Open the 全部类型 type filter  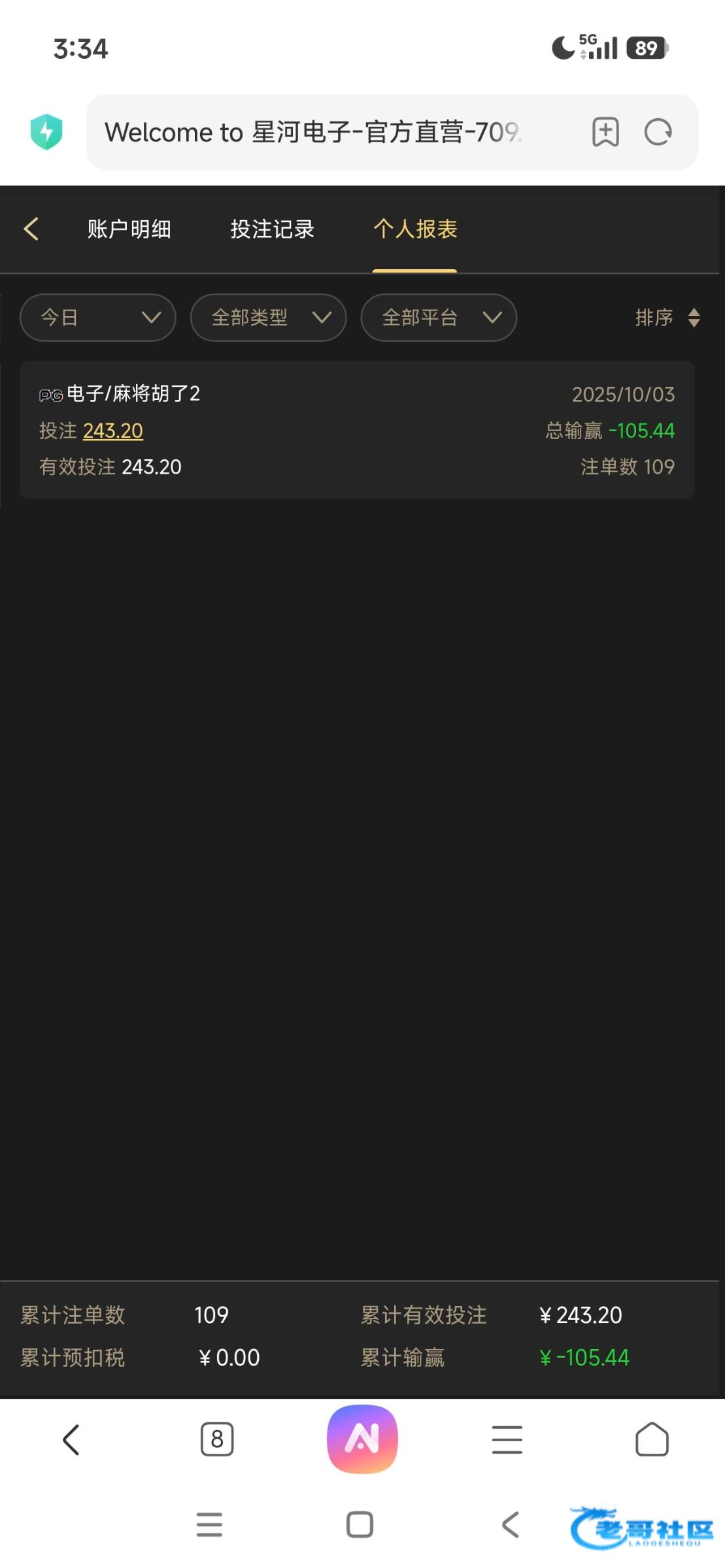(268, 318)
